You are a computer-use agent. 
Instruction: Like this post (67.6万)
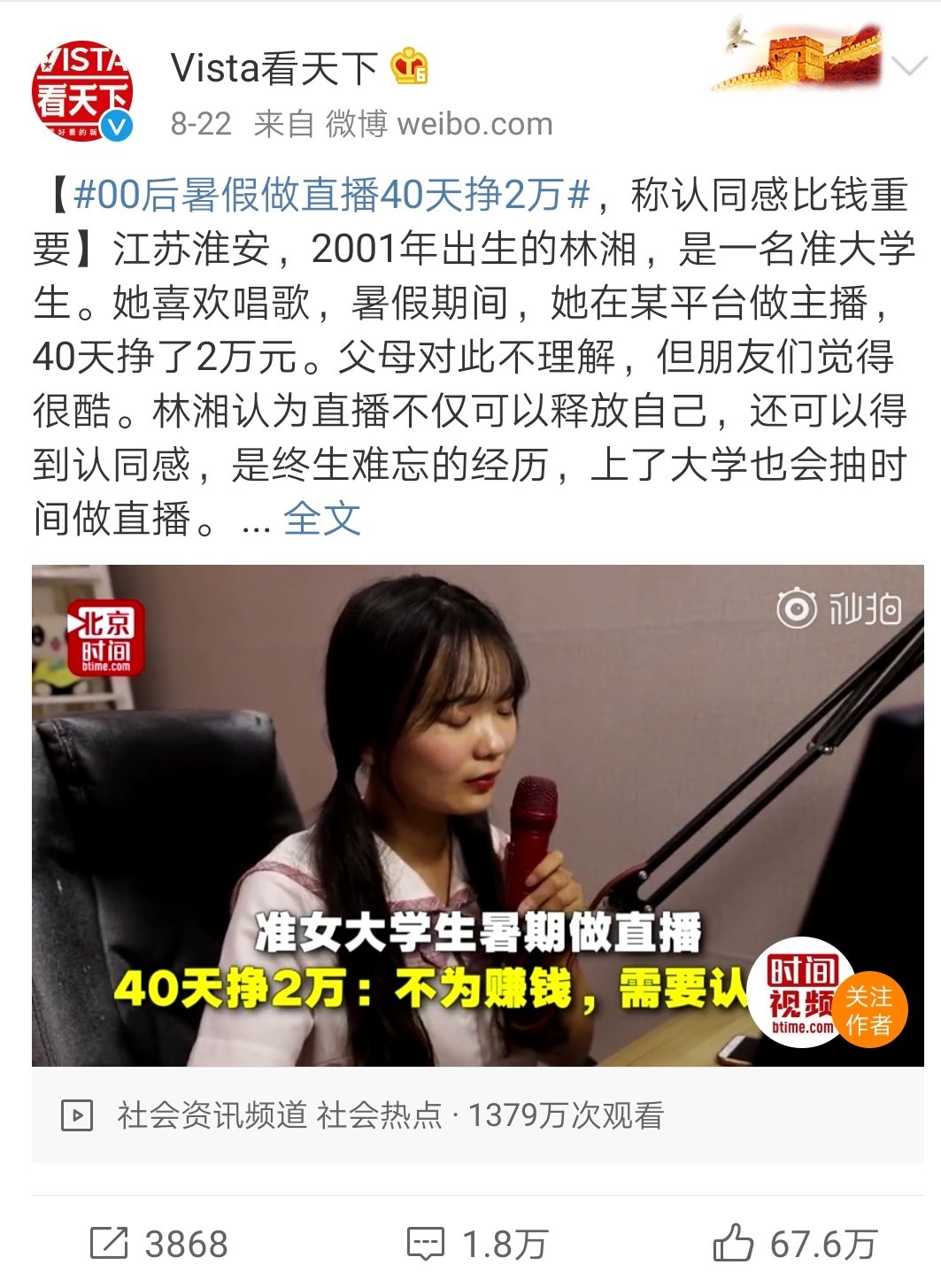click(795, 1244)
